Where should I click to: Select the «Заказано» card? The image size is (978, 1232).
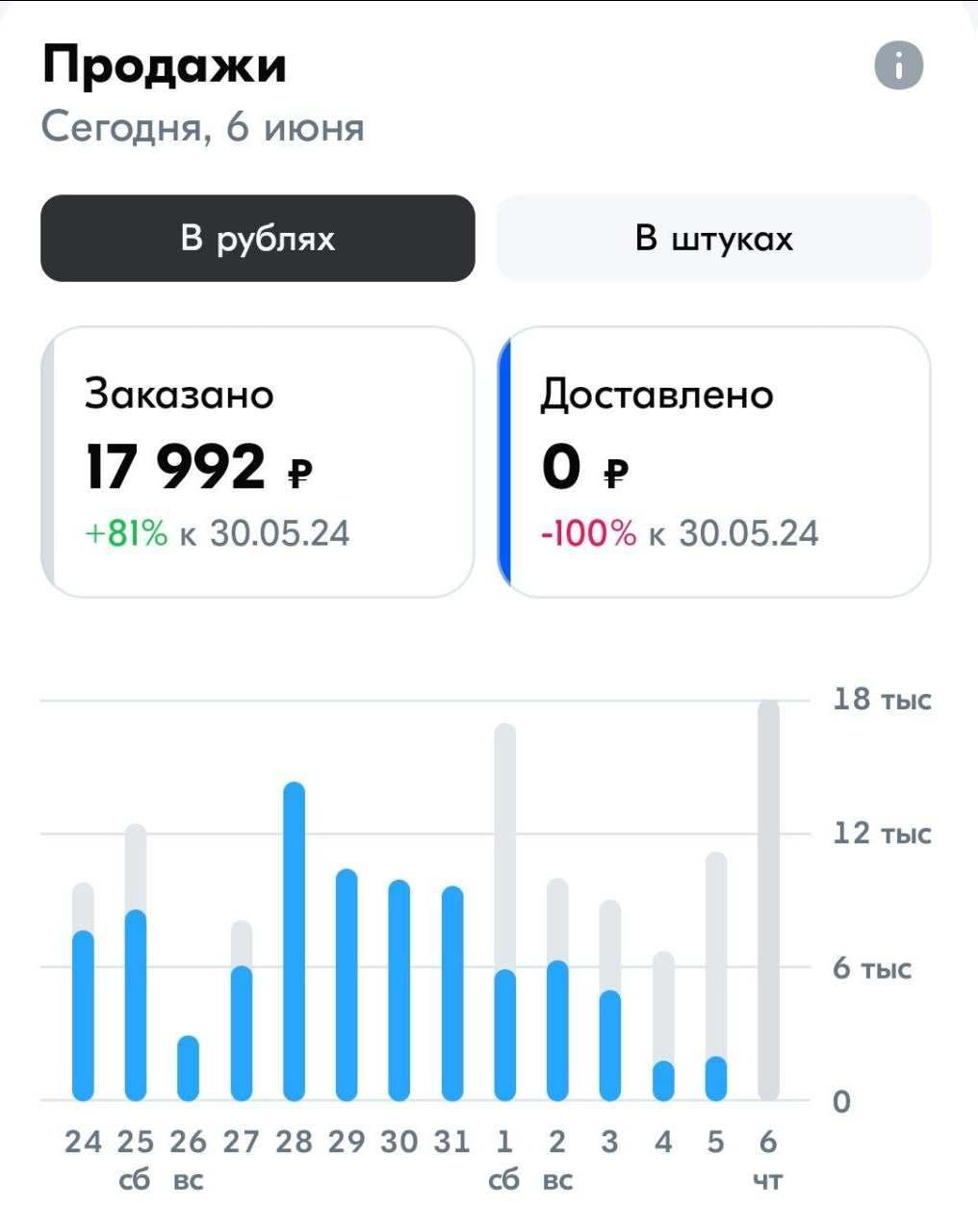pos(258,462)
